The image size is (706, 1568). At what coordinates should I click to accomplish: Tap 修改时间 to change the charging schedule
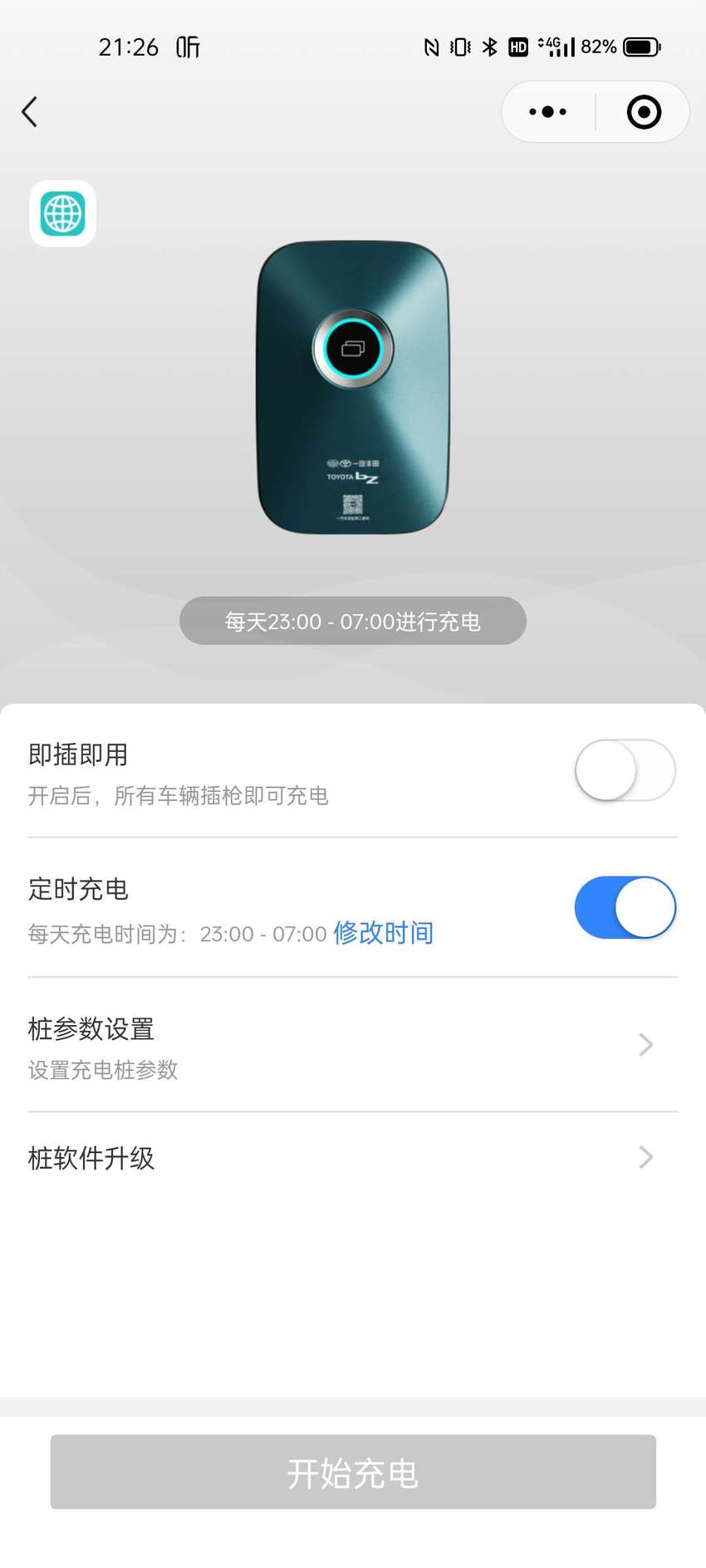383,933
